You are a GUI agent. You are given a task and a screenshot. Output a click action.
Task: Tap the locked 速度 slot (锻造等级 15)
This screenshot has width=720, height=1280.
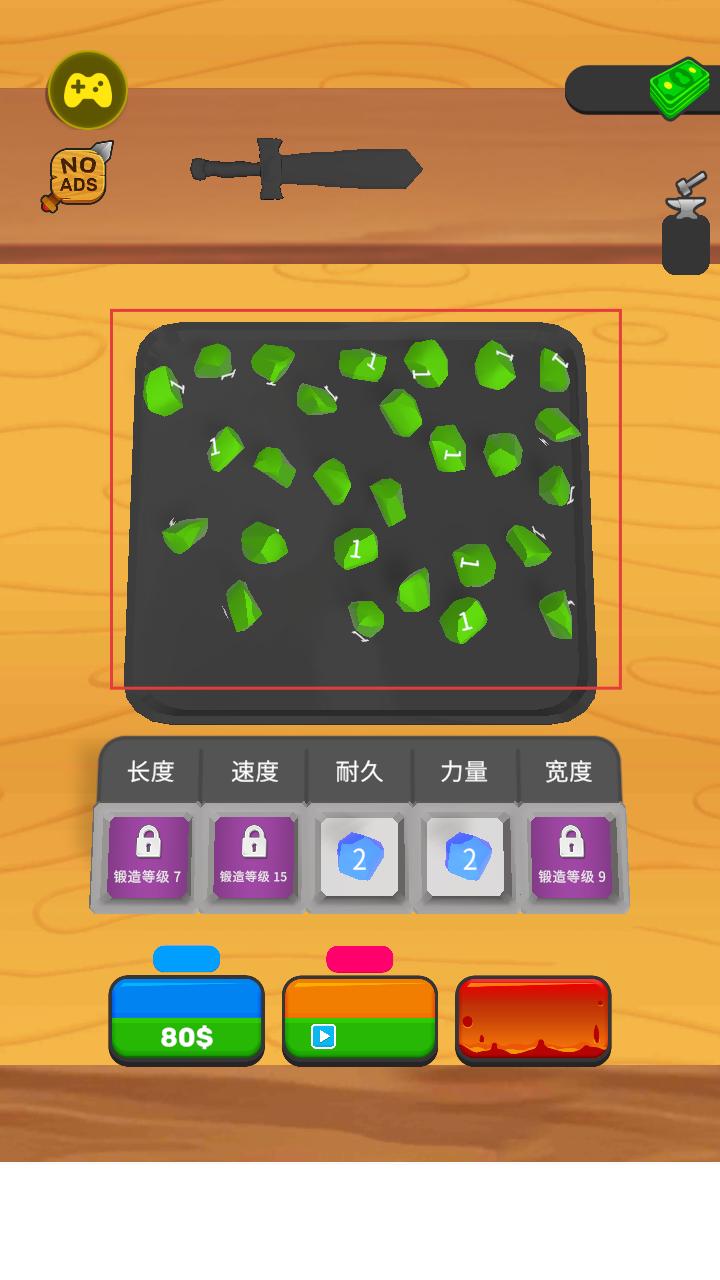point(254,858)
